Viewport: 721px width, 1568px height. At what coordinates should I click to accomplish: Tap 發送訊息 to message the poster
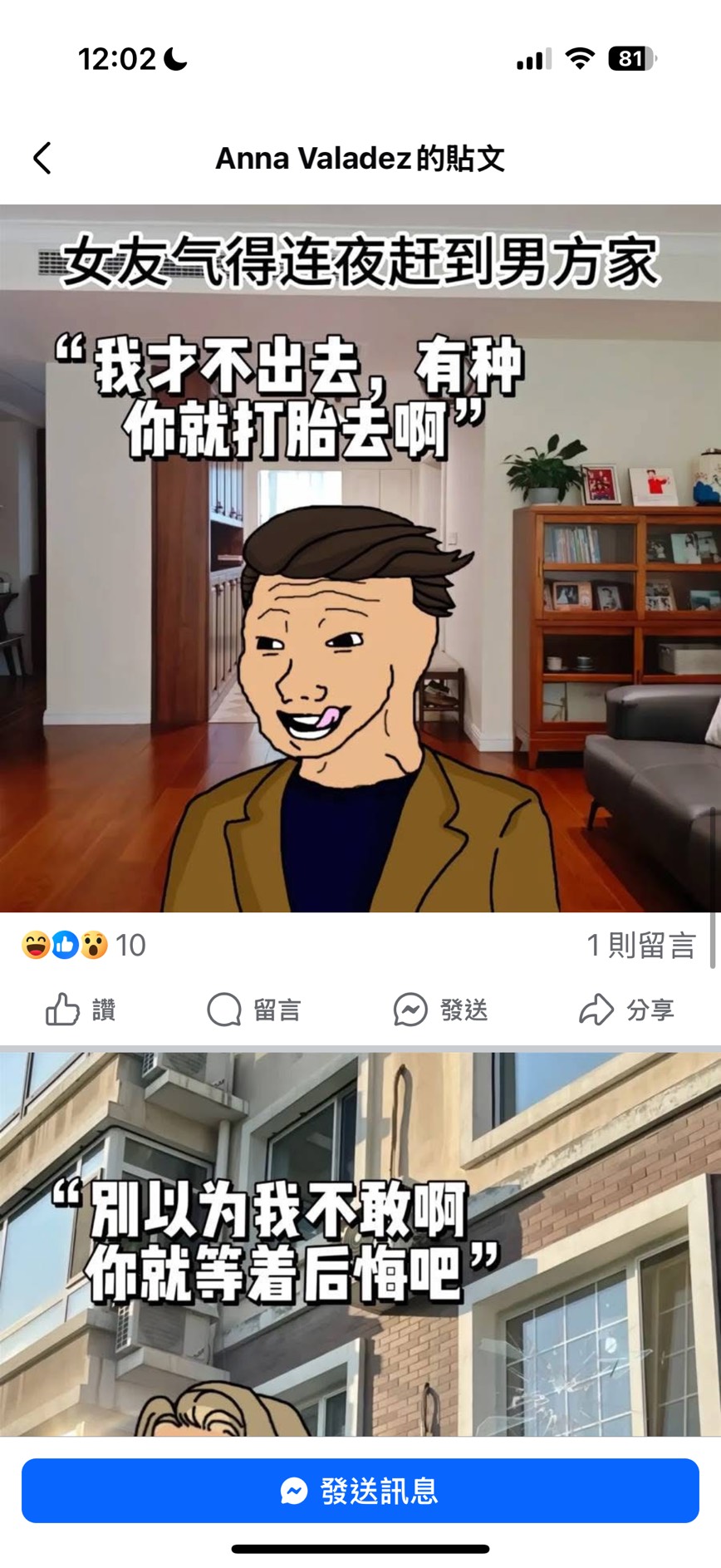(x=360, y=1491)
